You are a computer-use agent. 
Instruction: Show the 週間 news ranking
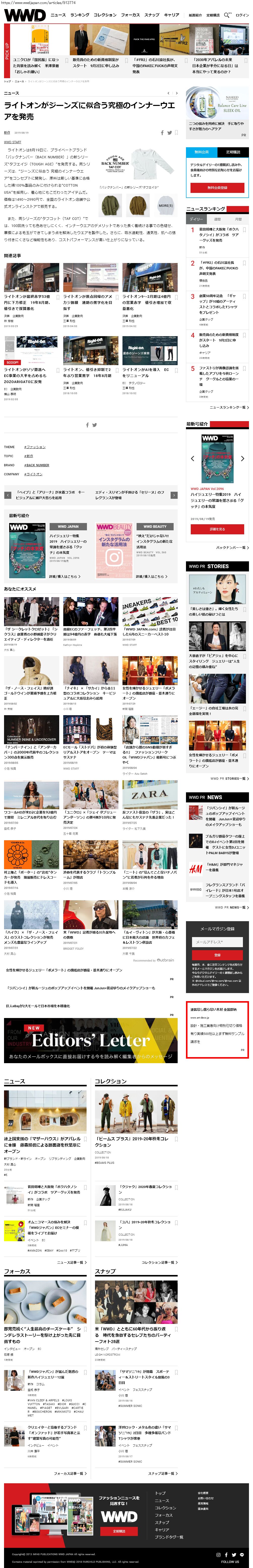217,219
